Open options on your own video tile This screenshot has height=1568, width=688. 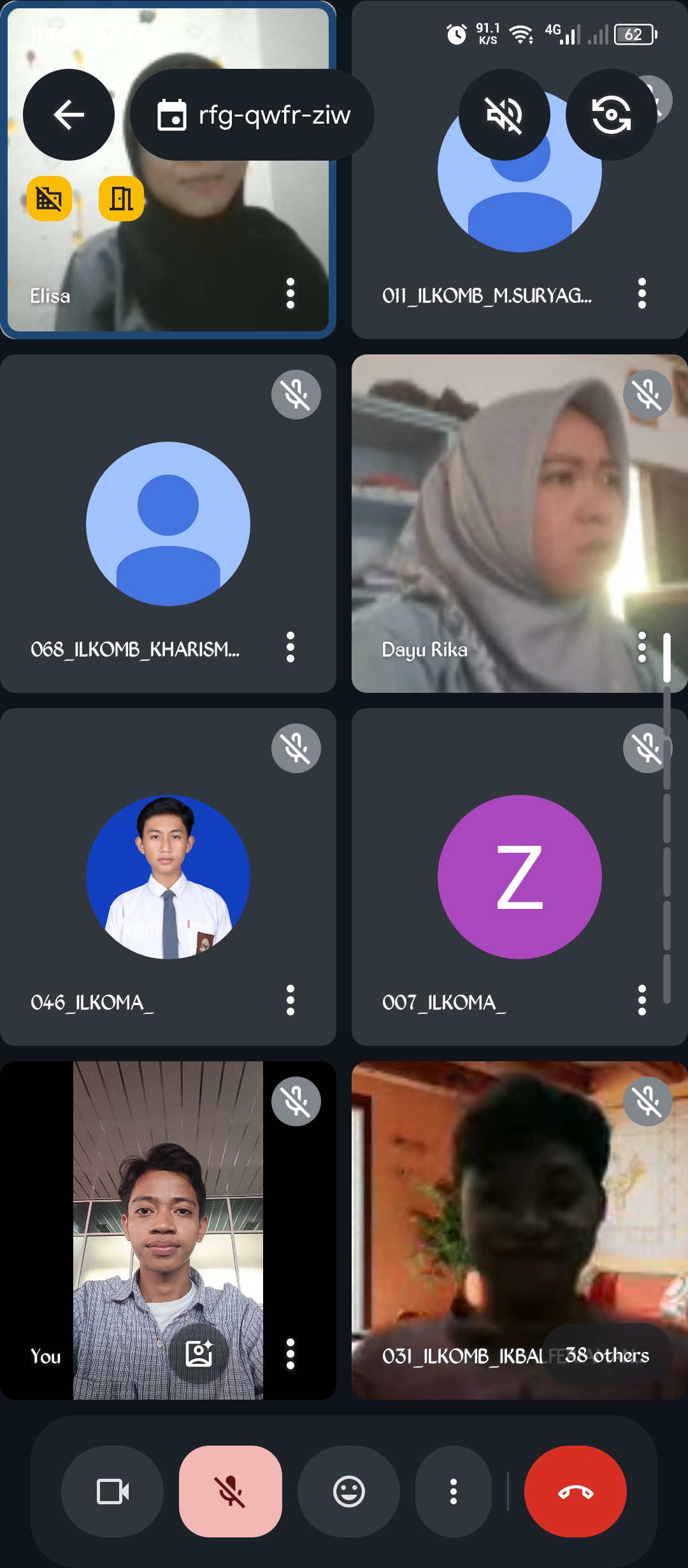pos(290,1354)
